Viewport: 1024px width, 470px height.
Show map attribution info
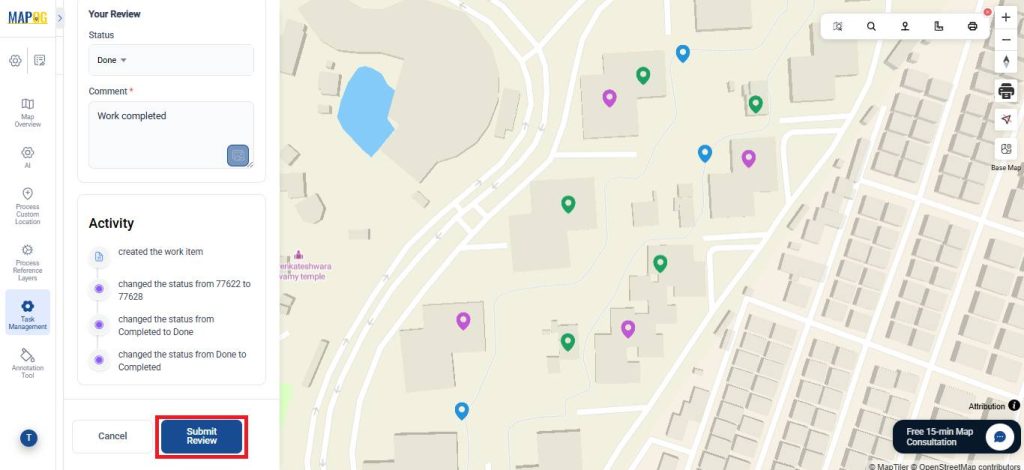coord(1014,406)
